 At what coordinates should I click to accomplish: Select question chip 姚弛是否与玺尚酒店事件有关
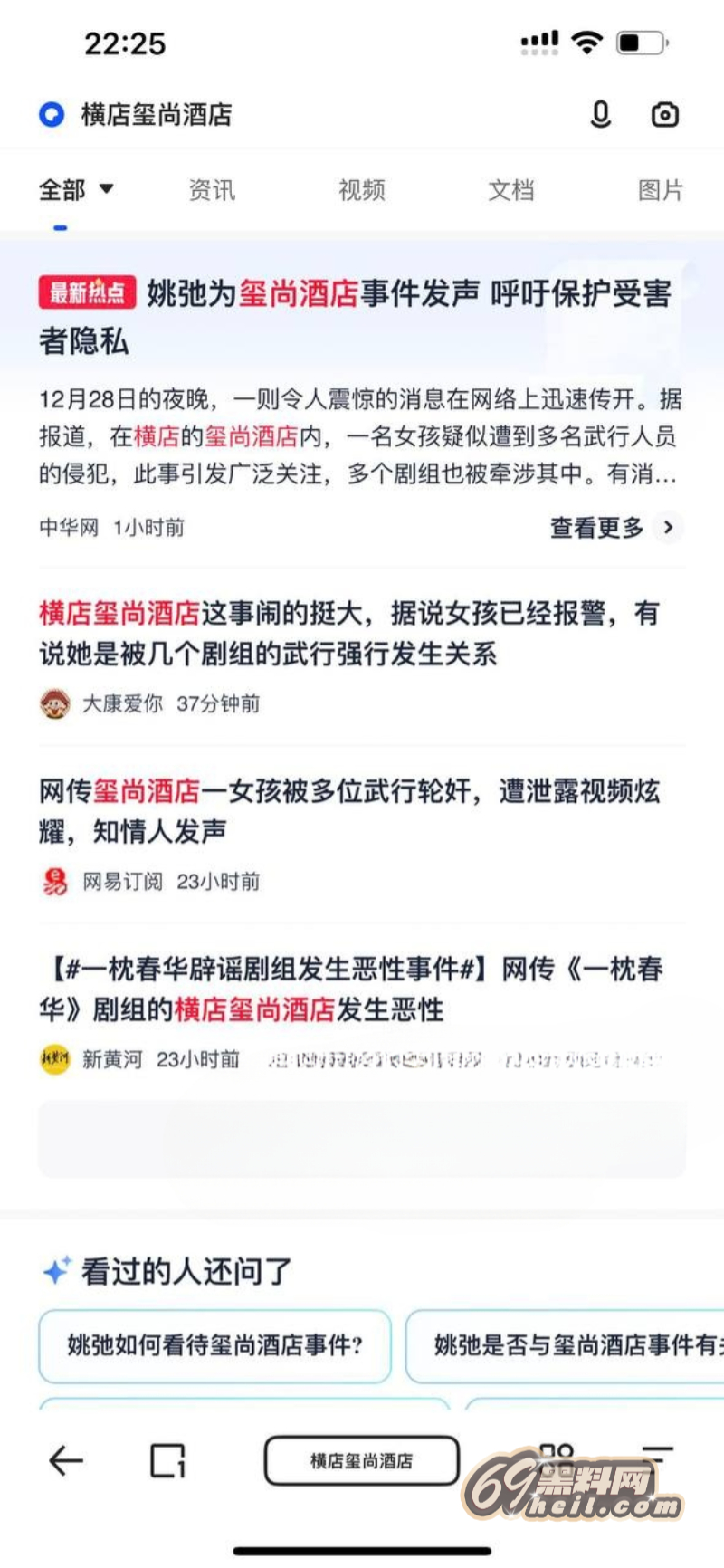click(570, 1345)
